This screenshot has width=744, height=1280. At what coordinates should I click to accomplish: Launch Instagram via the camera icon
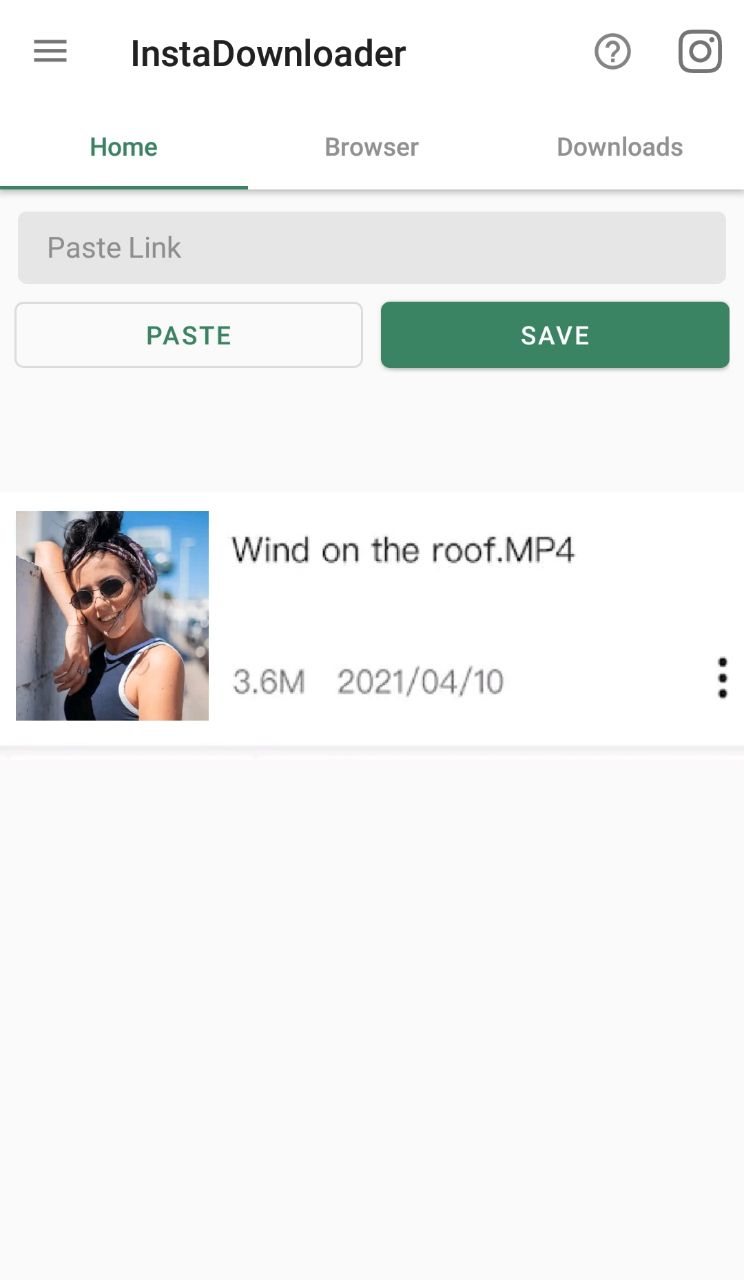coord(700,52)
